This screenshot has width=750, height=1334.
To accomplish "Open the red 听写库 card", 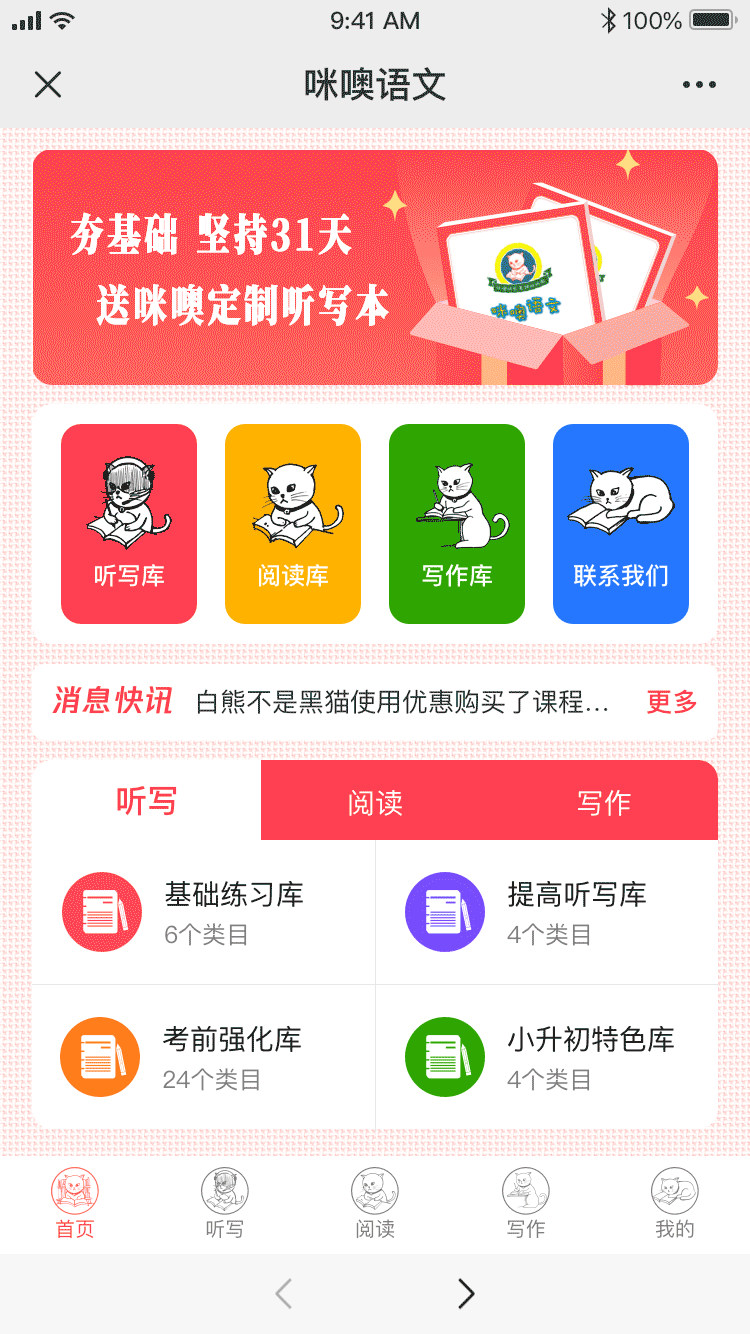I will (129, 524).
